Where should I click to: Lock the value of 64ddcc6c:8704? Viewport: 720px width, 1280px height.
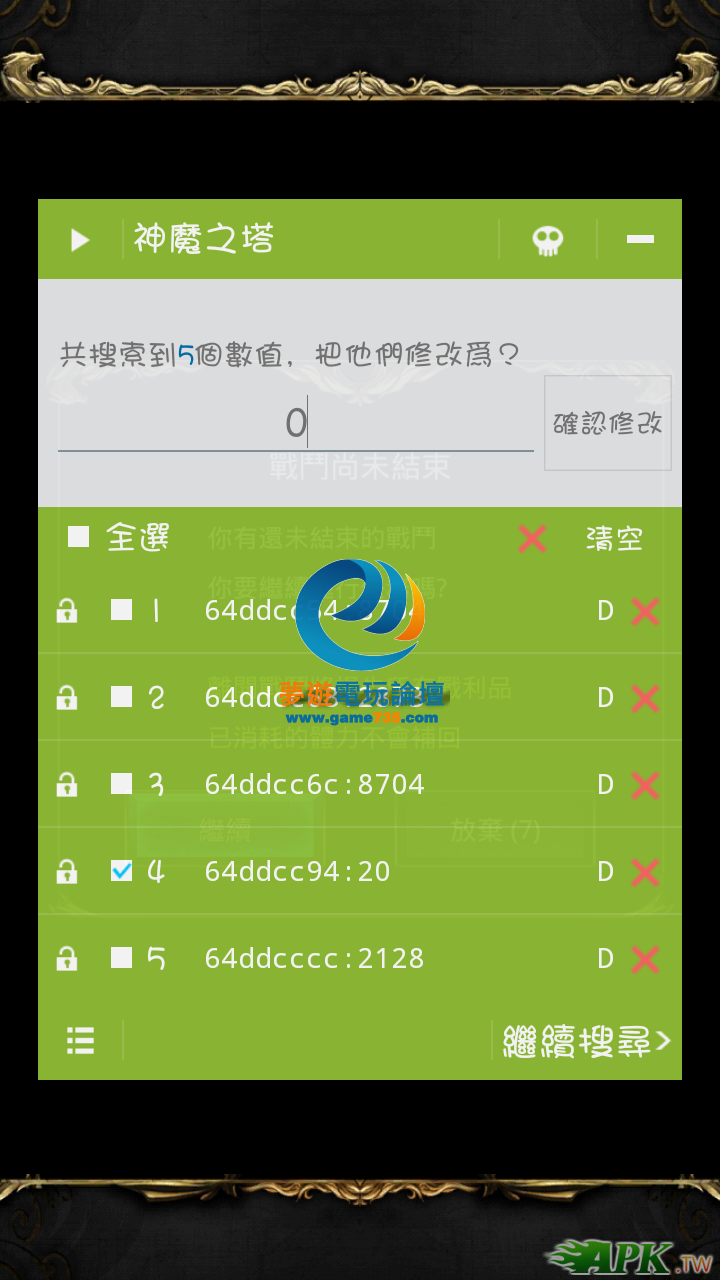coord(67,785)
